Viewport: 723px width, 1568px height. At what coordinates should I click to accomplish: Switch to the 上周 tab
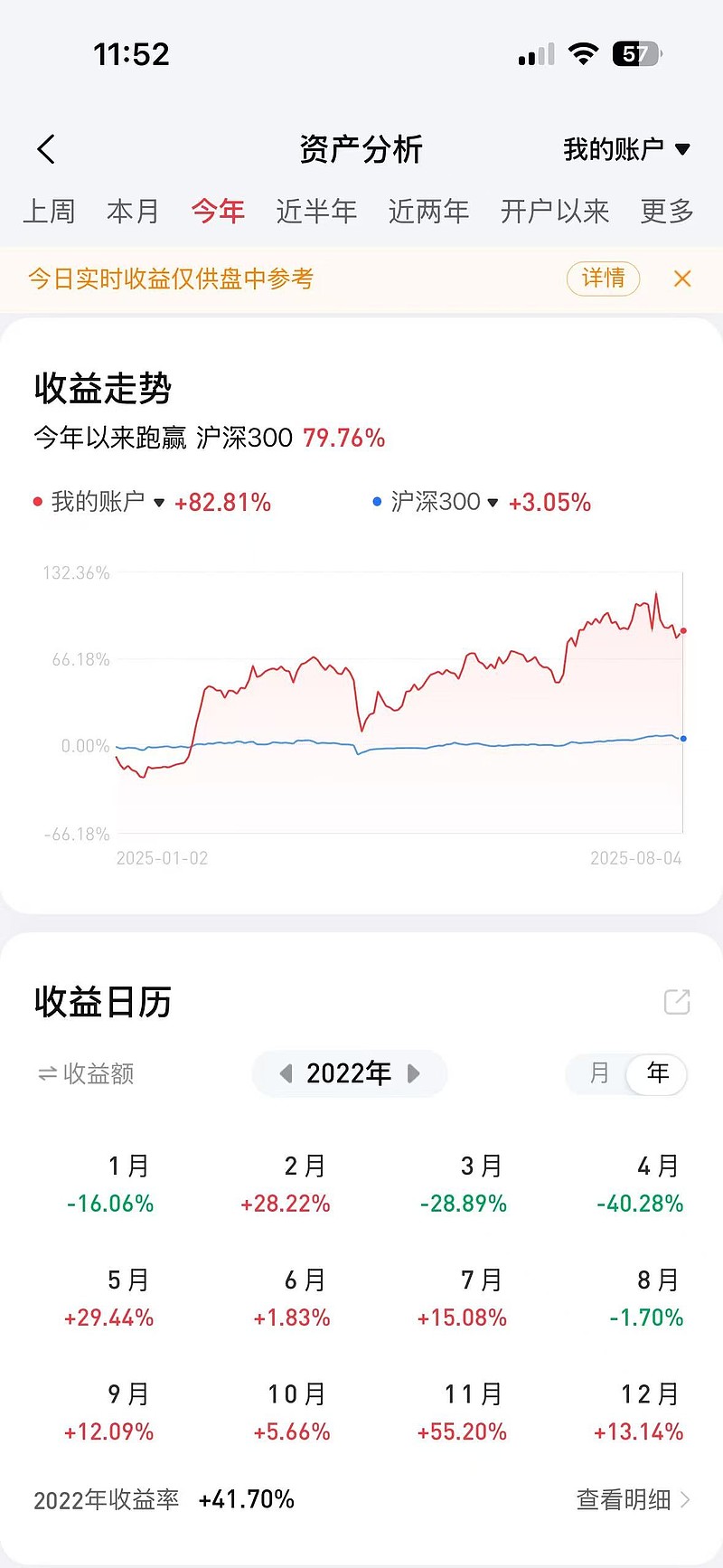click(49, 212)
